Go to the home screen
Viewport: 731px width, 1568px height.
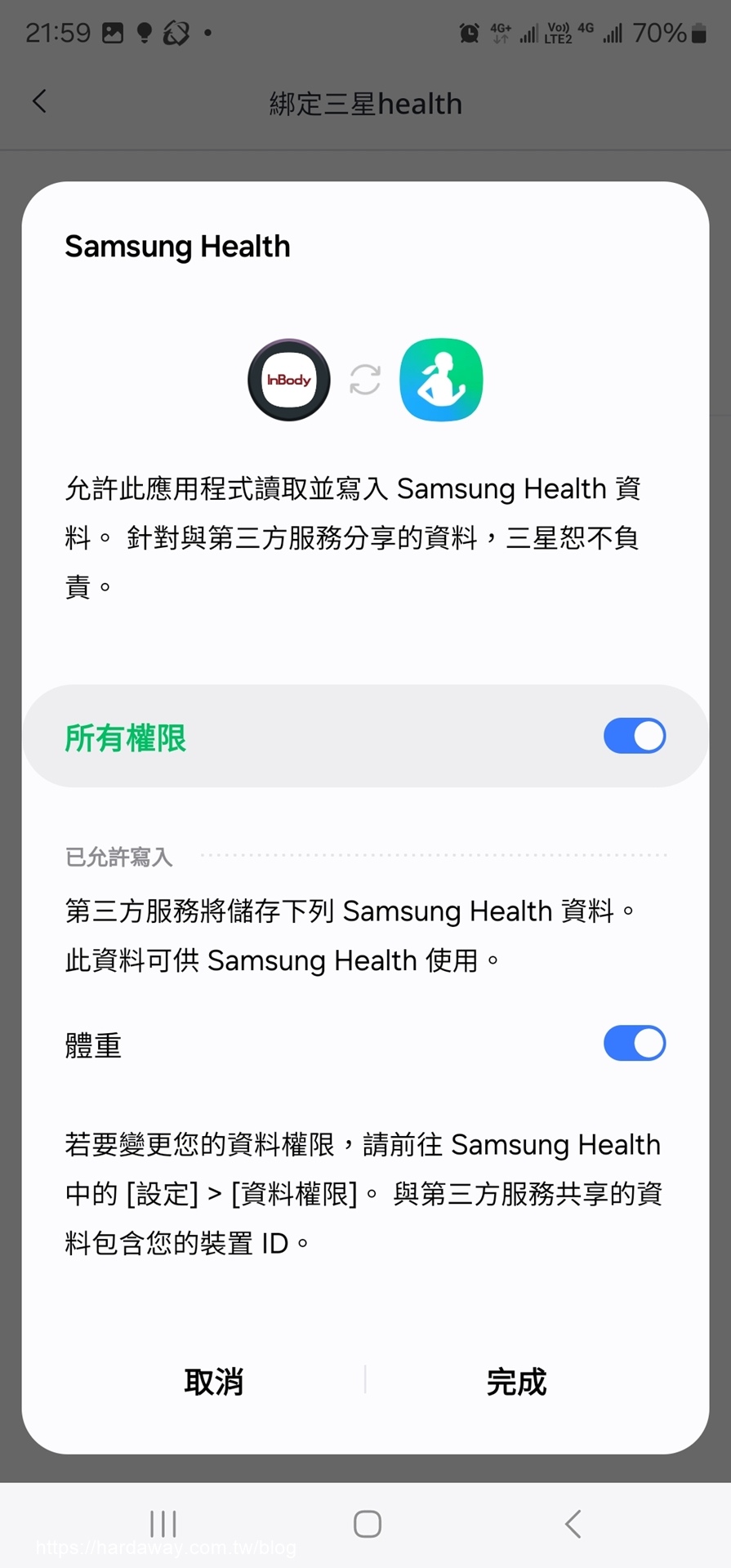coord(367,1524)
